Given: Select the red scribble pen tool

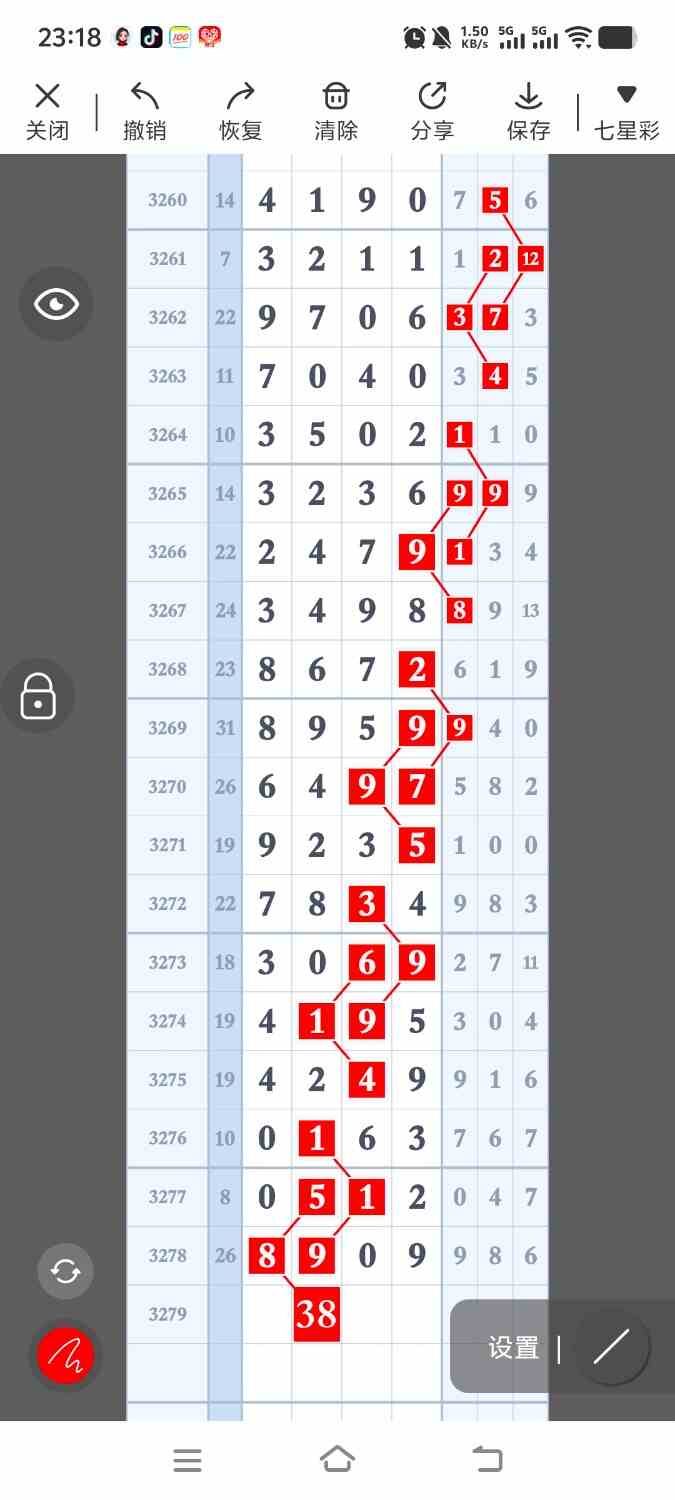Looking at the screenshot, I should [x=65, y=1356].
